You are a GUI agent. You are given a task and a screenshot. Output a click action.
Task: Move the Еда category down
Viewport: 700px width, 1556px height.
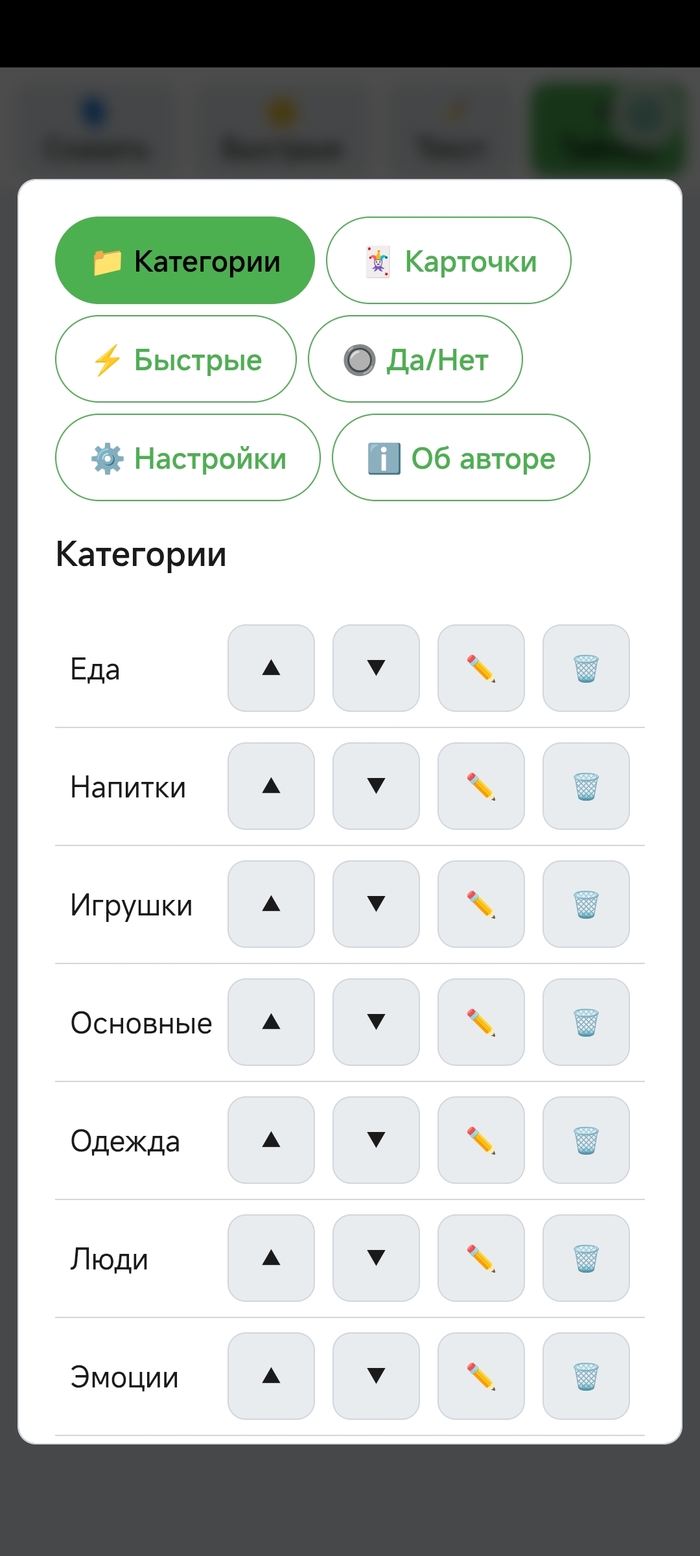376,668
